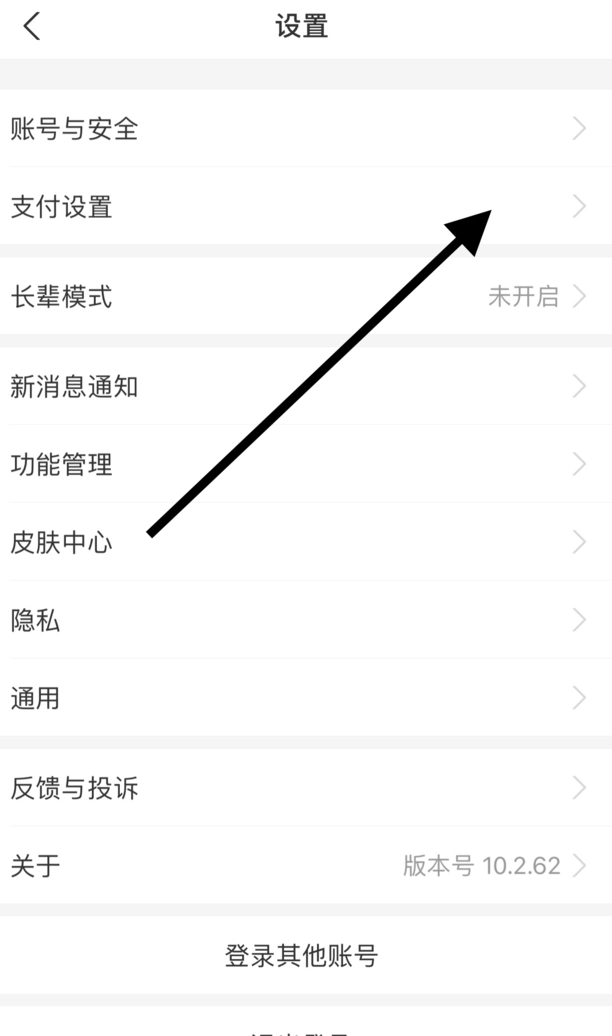Viewport: 612px width, 1036px height.
Task: Open 支付设置
Action: click(x=306, y=206)
